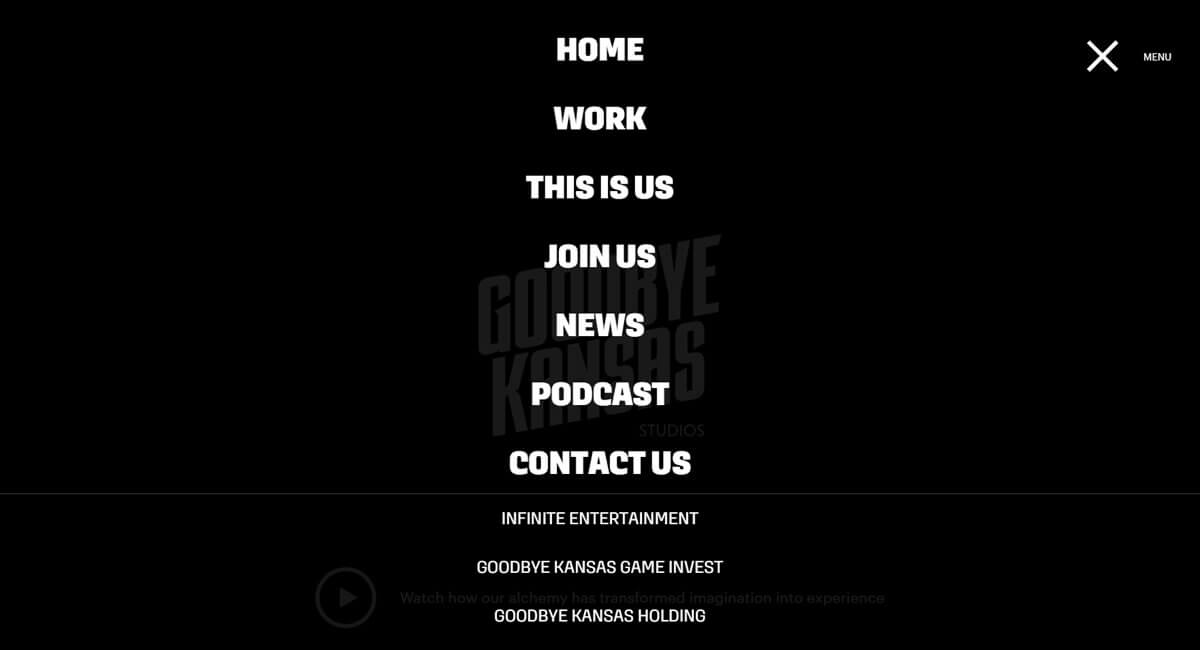Open the Infinite Entertainment link

600,518
